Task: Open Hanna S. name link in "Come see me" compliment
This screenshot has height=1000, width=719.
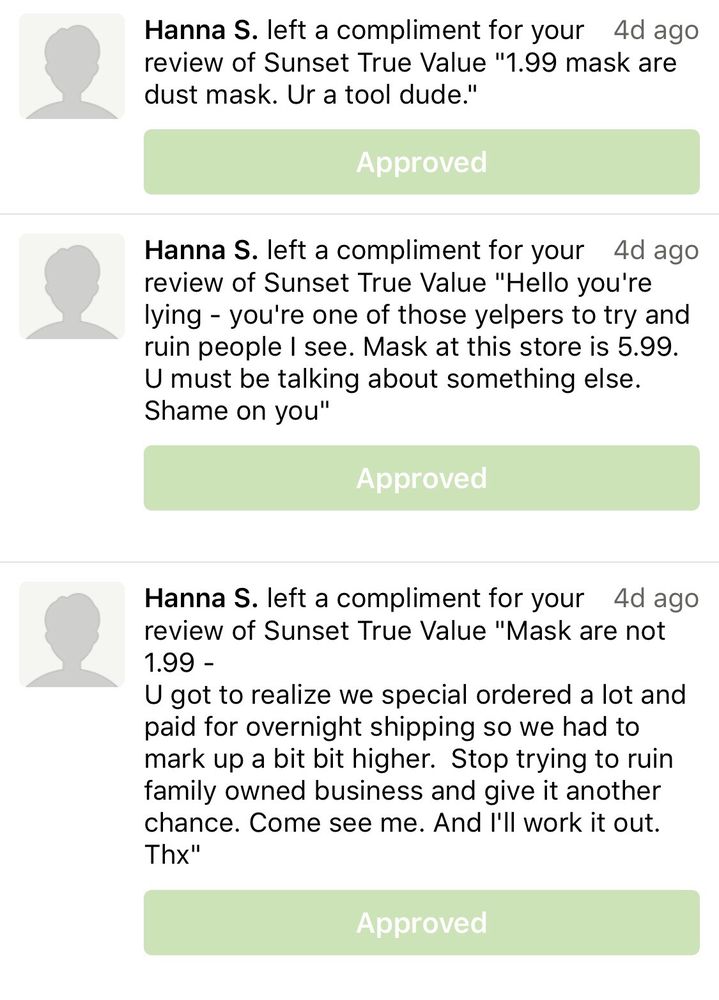Action: (x=201, y=598)
